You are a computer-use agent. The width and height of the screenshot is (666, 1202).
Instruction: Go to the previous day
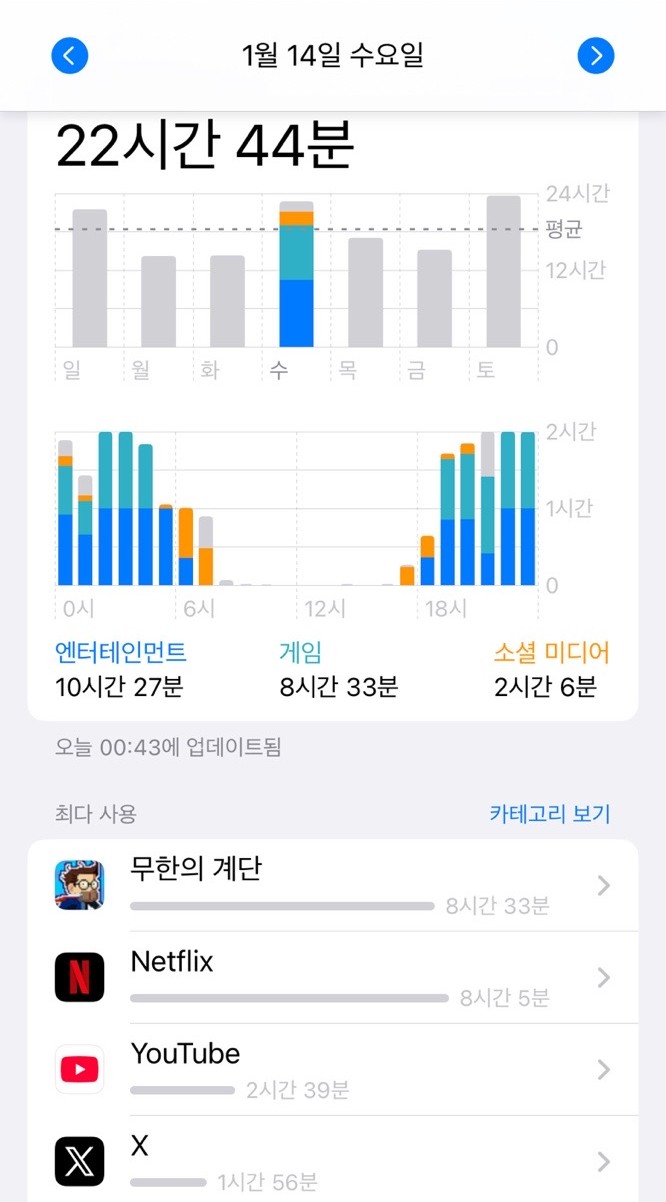coord(70,56)
